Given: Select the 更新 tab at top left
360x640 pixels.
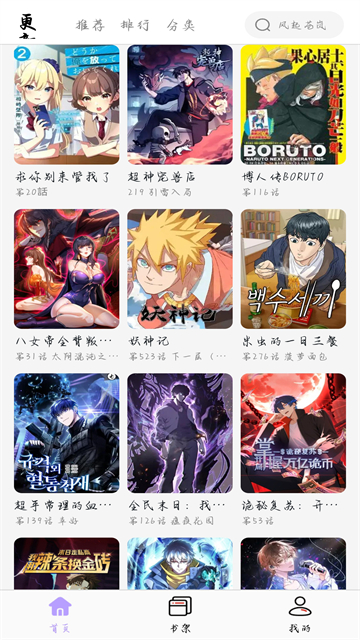Looking at the screenshot, I should point(28,26).
